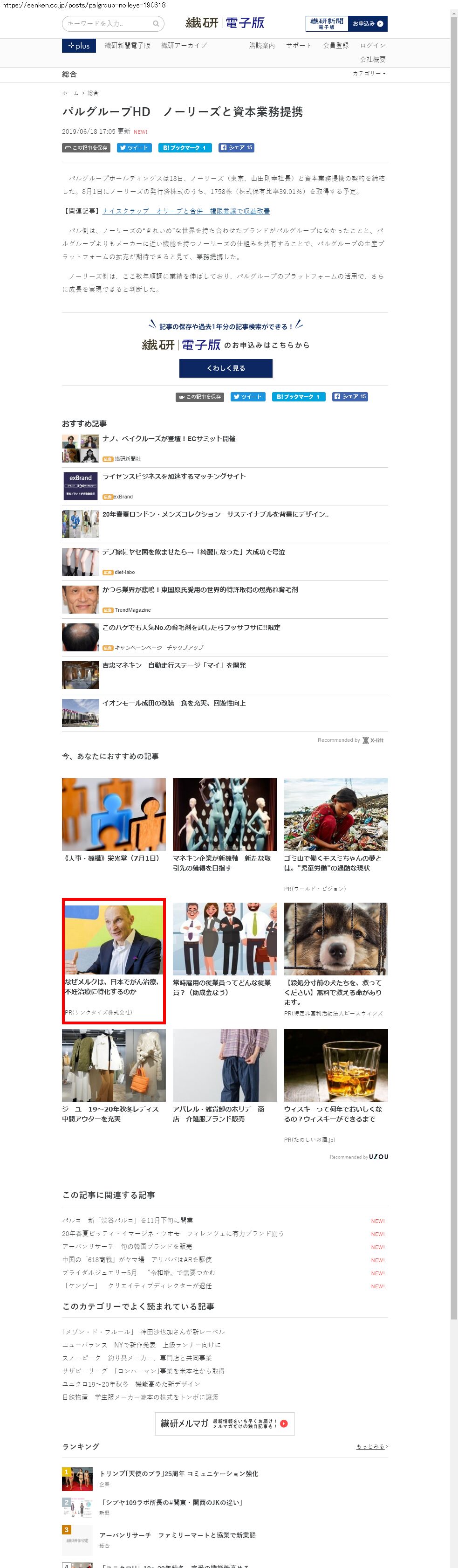Image resolution: width=458 pixels, height=1568 pixels.
Task: Open 会員登録 link
Action: click(x=336, y=46)
